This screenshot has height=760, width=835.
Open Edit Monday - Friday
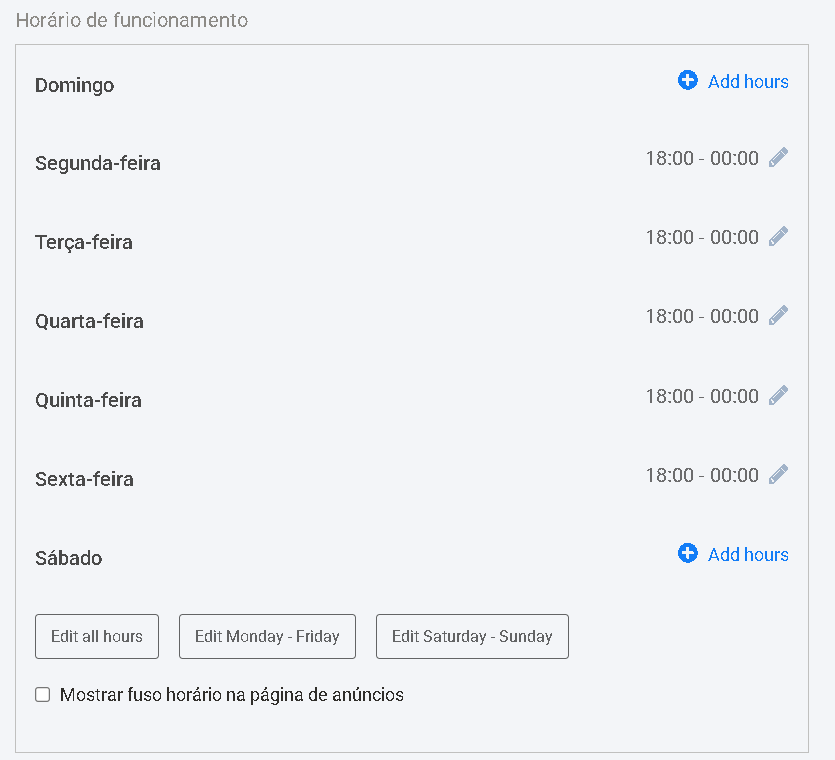pos(267,637)
